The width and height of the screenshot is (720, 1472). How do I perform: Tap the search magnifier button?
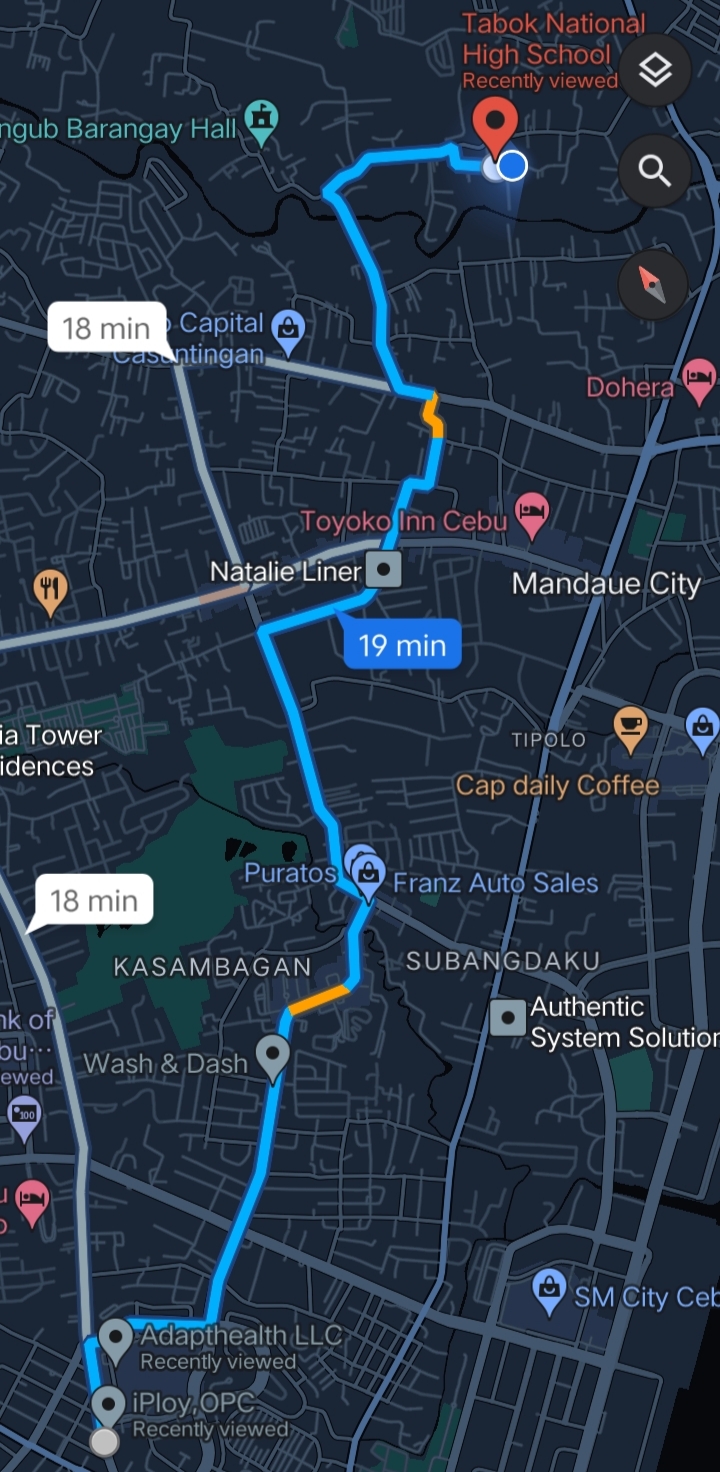pos(655,171)
